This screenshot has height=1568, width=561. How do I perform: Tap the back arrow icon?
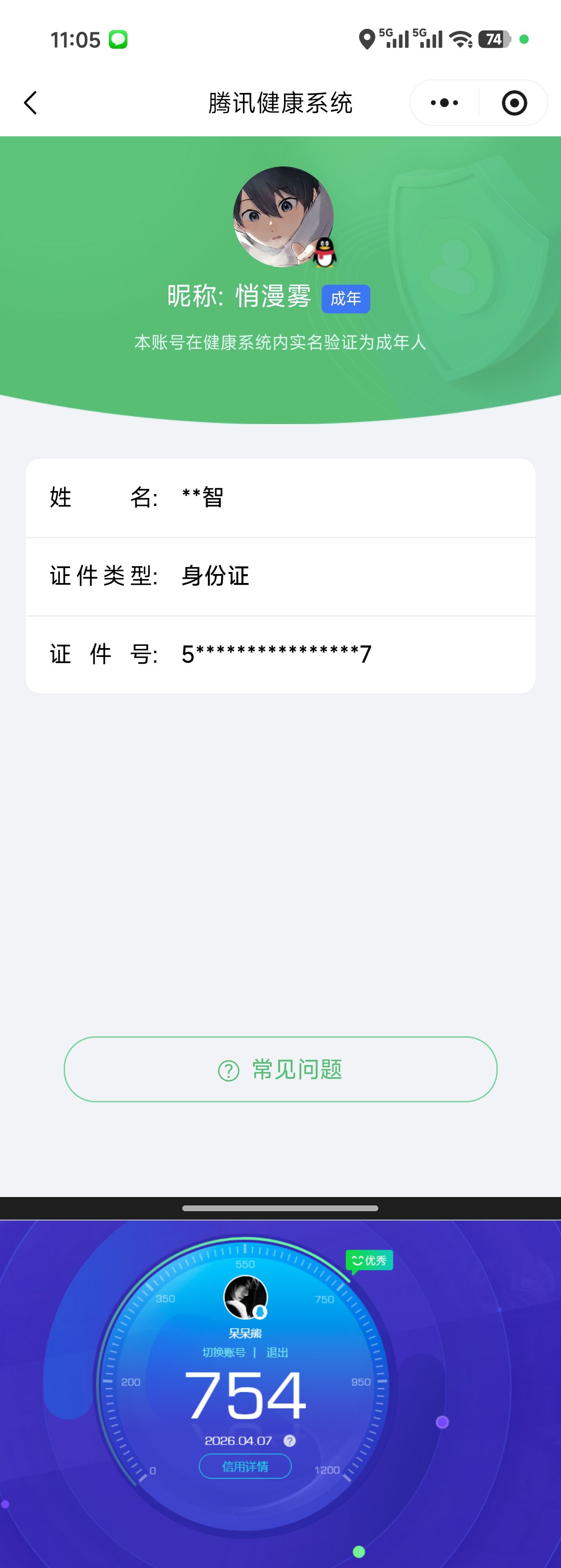click(x=31, y=102)
